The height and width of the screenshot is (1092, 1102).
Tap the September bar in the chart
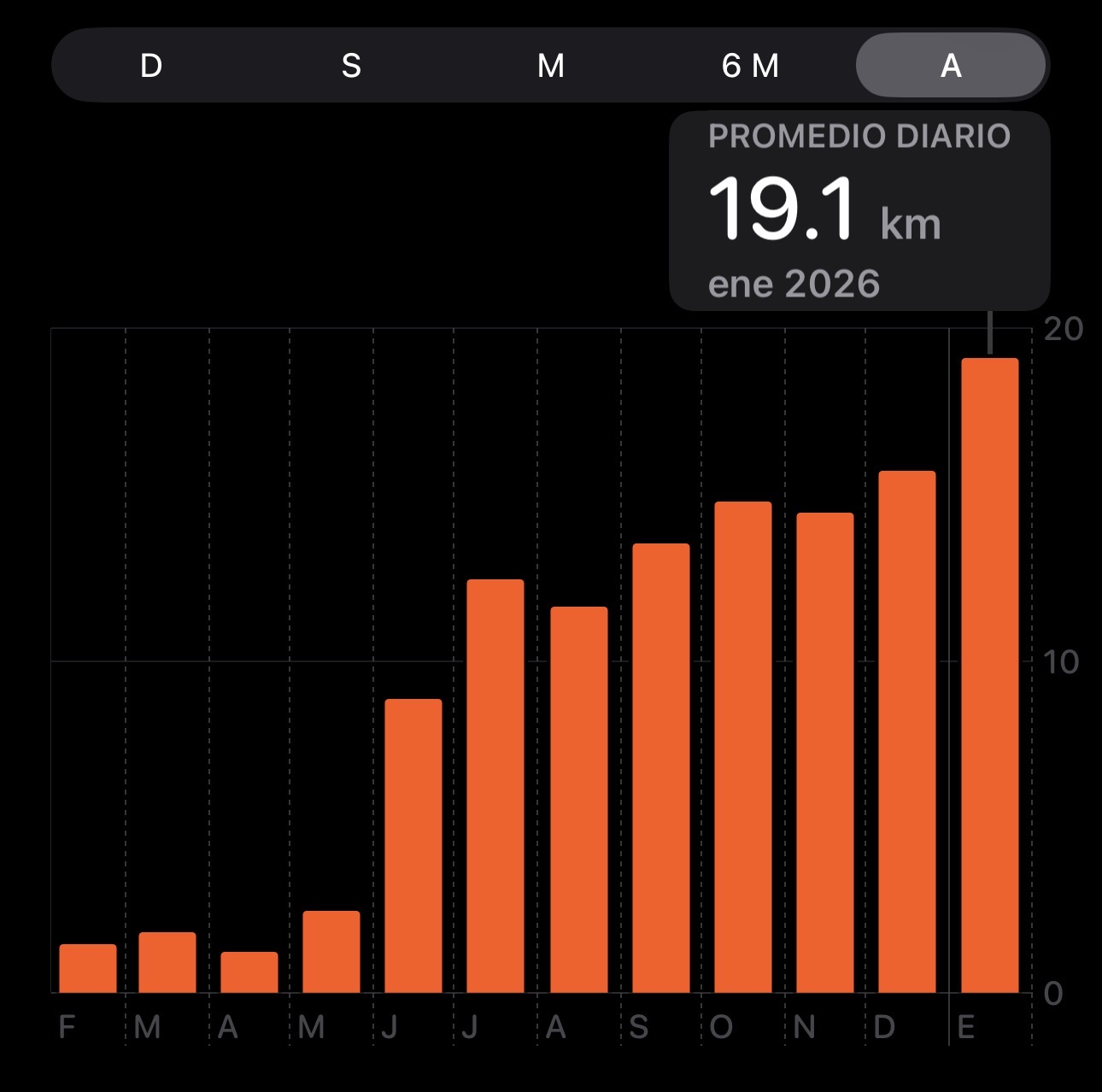[660, 767]
